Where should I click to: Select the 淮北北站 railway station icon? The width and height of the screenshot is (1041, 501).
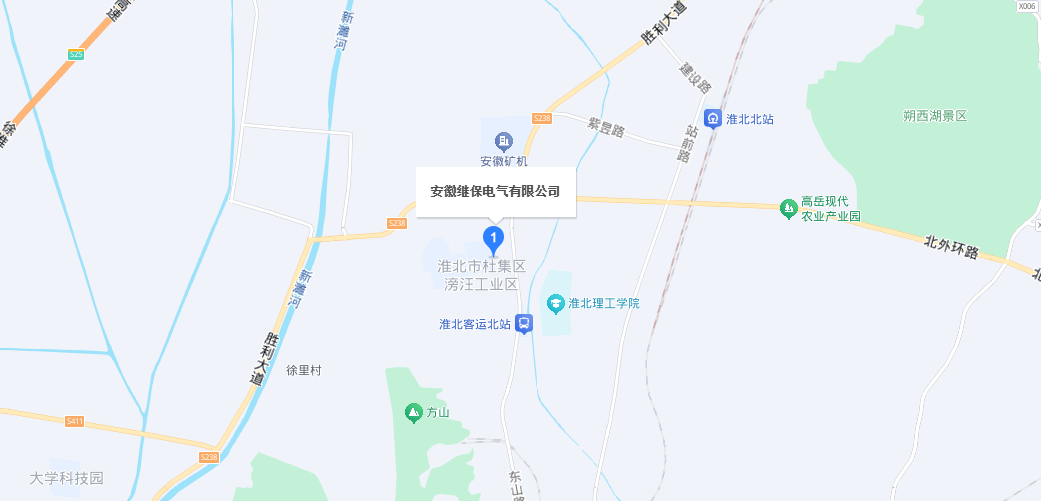(x=713, y=118)
